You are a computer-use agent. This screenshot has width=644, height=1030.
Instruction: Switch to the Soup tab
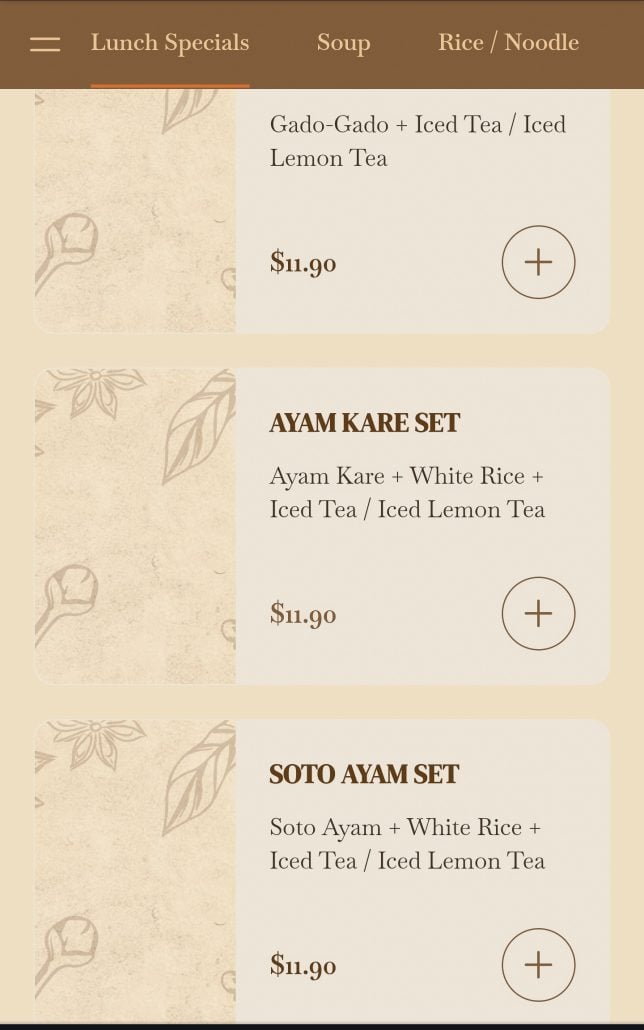pos(343,43)
